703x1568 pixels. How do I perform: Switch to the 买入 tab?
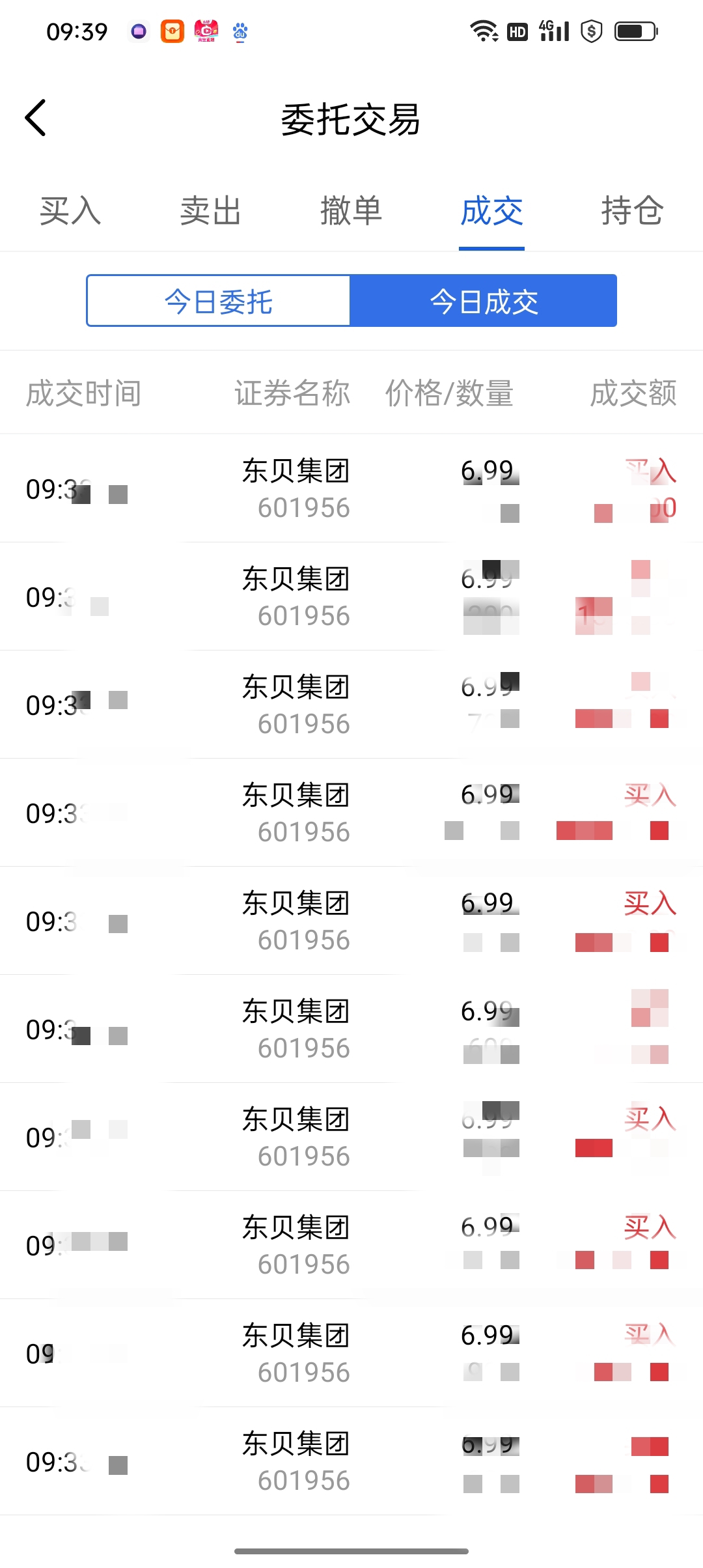point(70,211)
